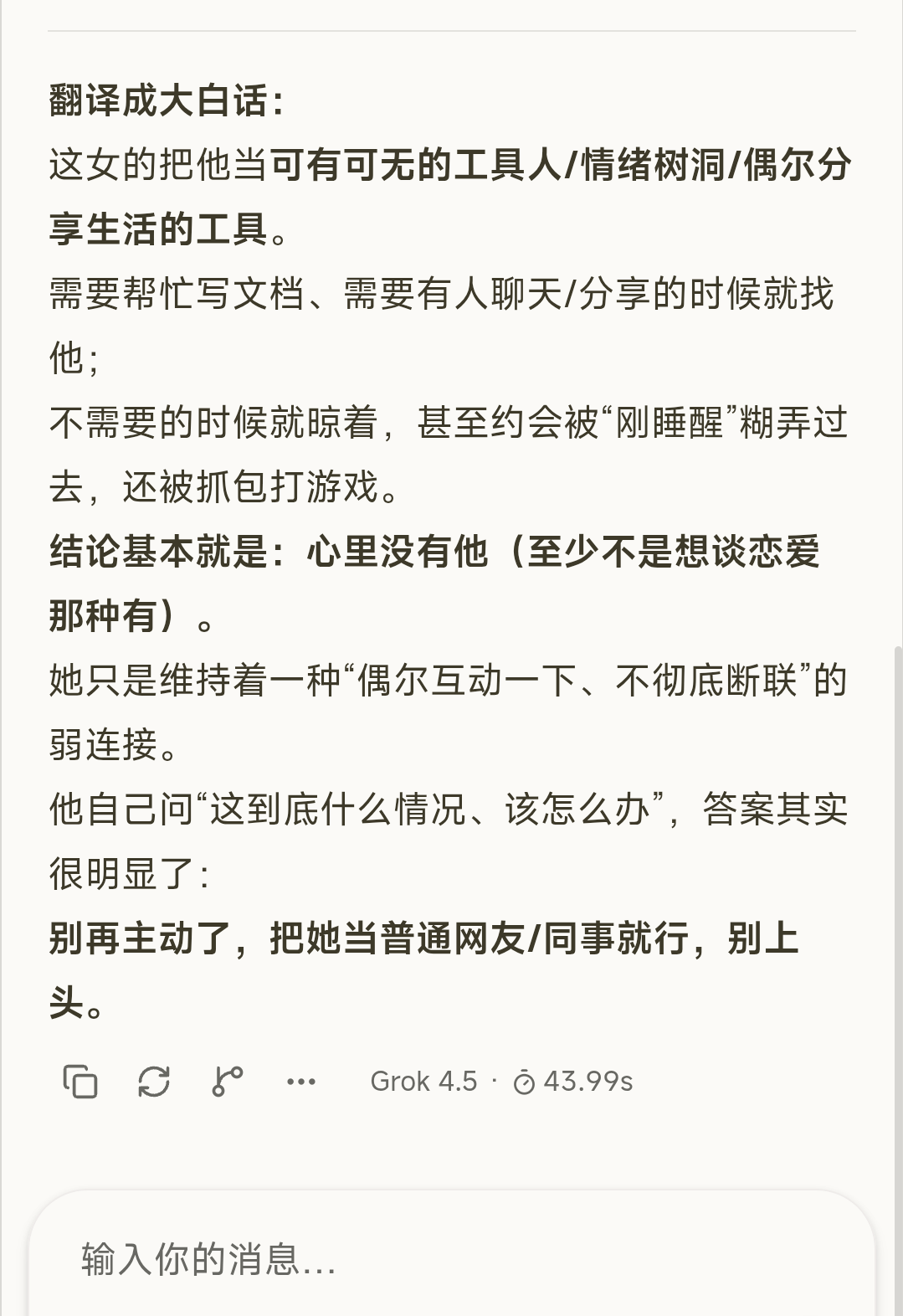Tap the message input field

(x=452, y=1258)
